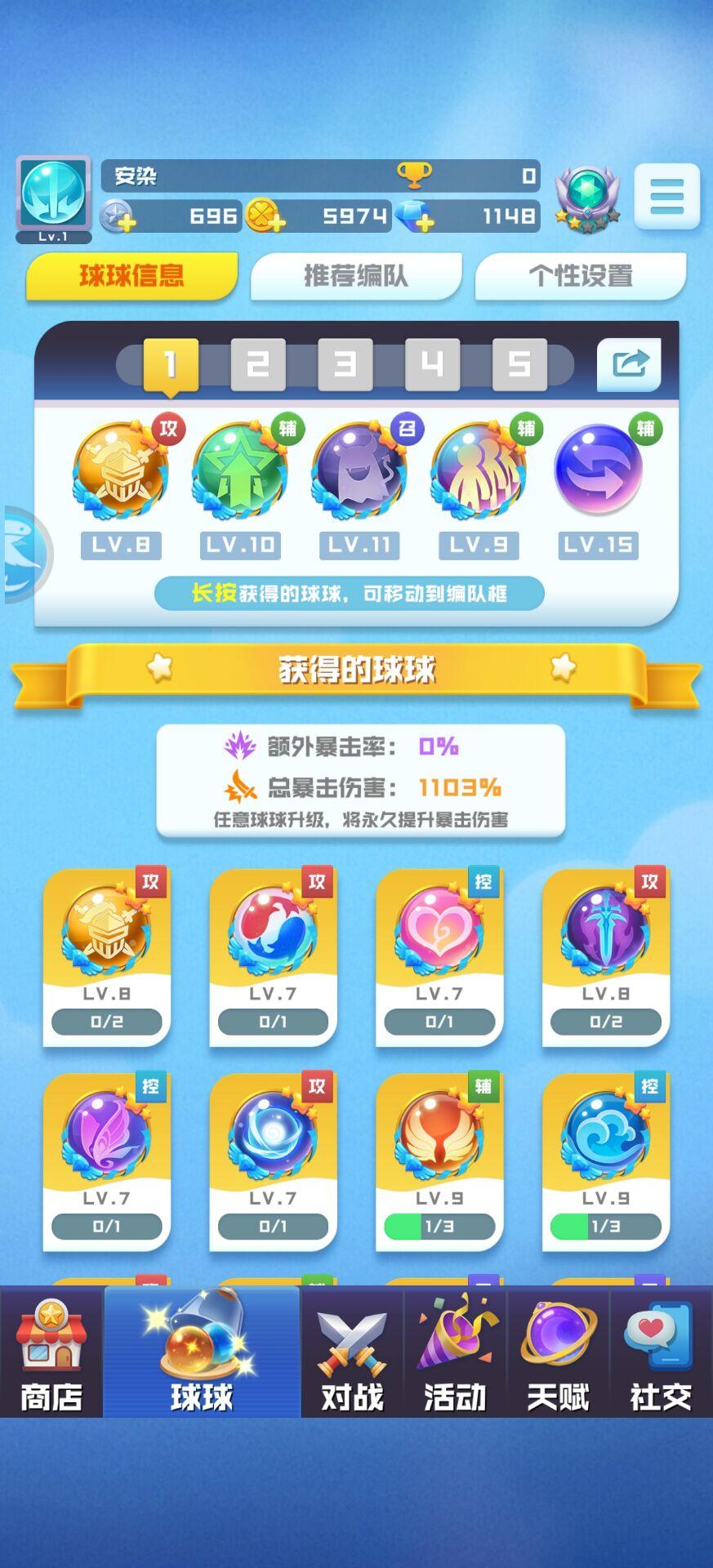The width and height of the screenshot is (713, 1568).
Task: Tap the purple ghost summon ball LV.11
Action: tap(357, 471)
